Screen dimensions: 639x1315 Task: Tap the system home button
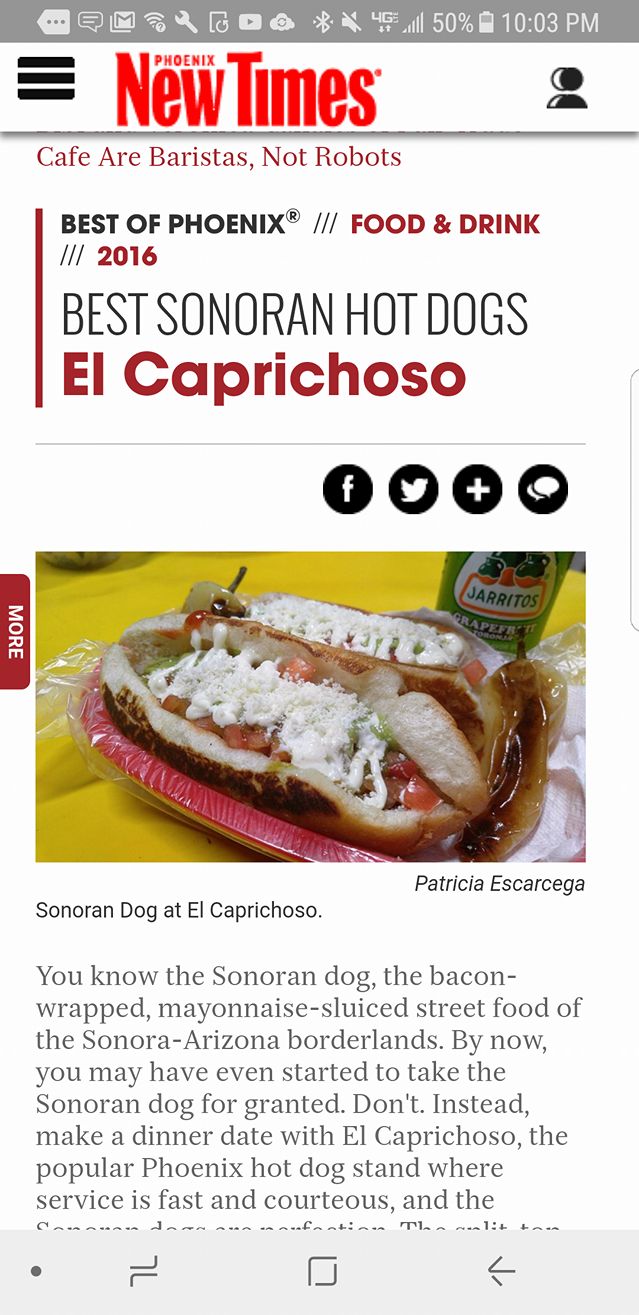[x=322, y=1271]
